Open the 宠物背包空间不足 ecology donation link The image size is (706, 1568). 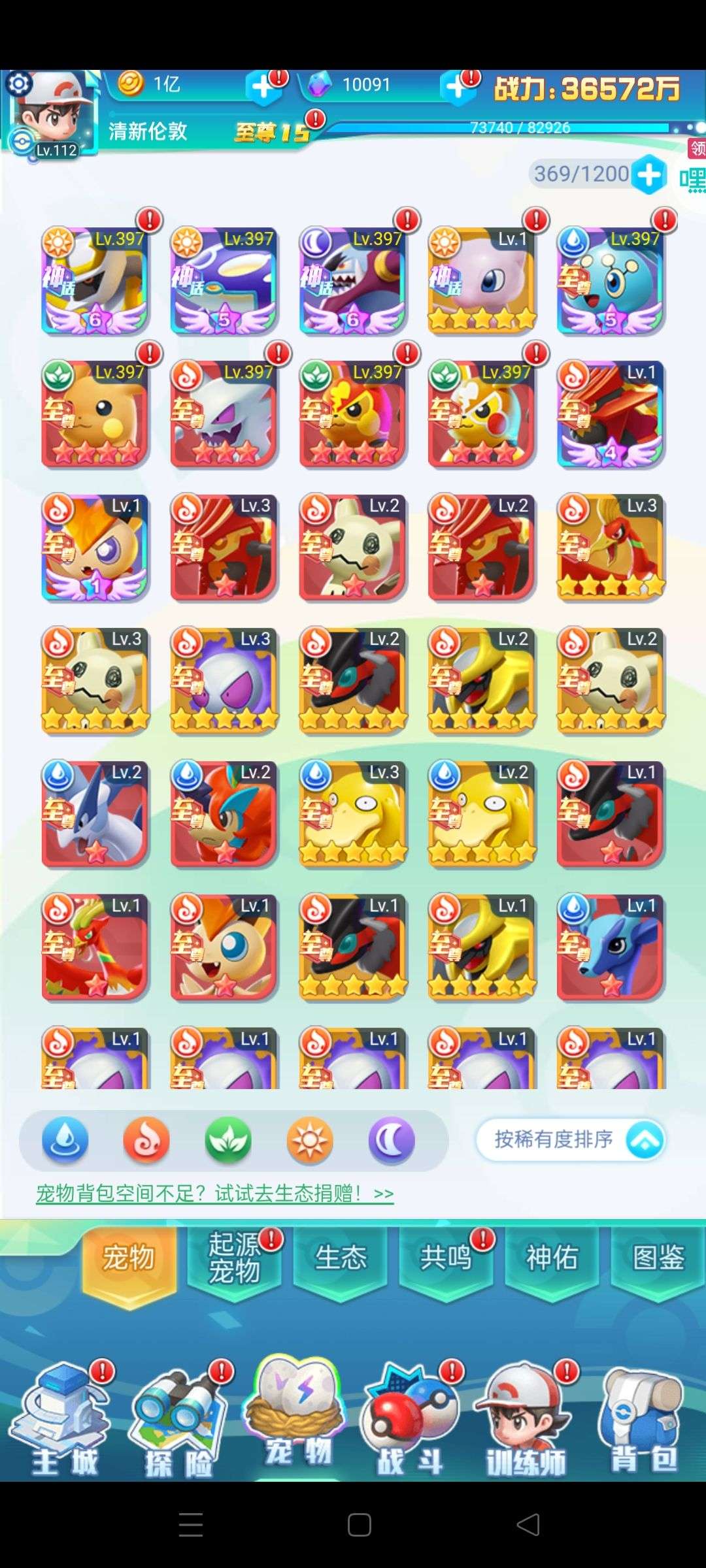215,1194
